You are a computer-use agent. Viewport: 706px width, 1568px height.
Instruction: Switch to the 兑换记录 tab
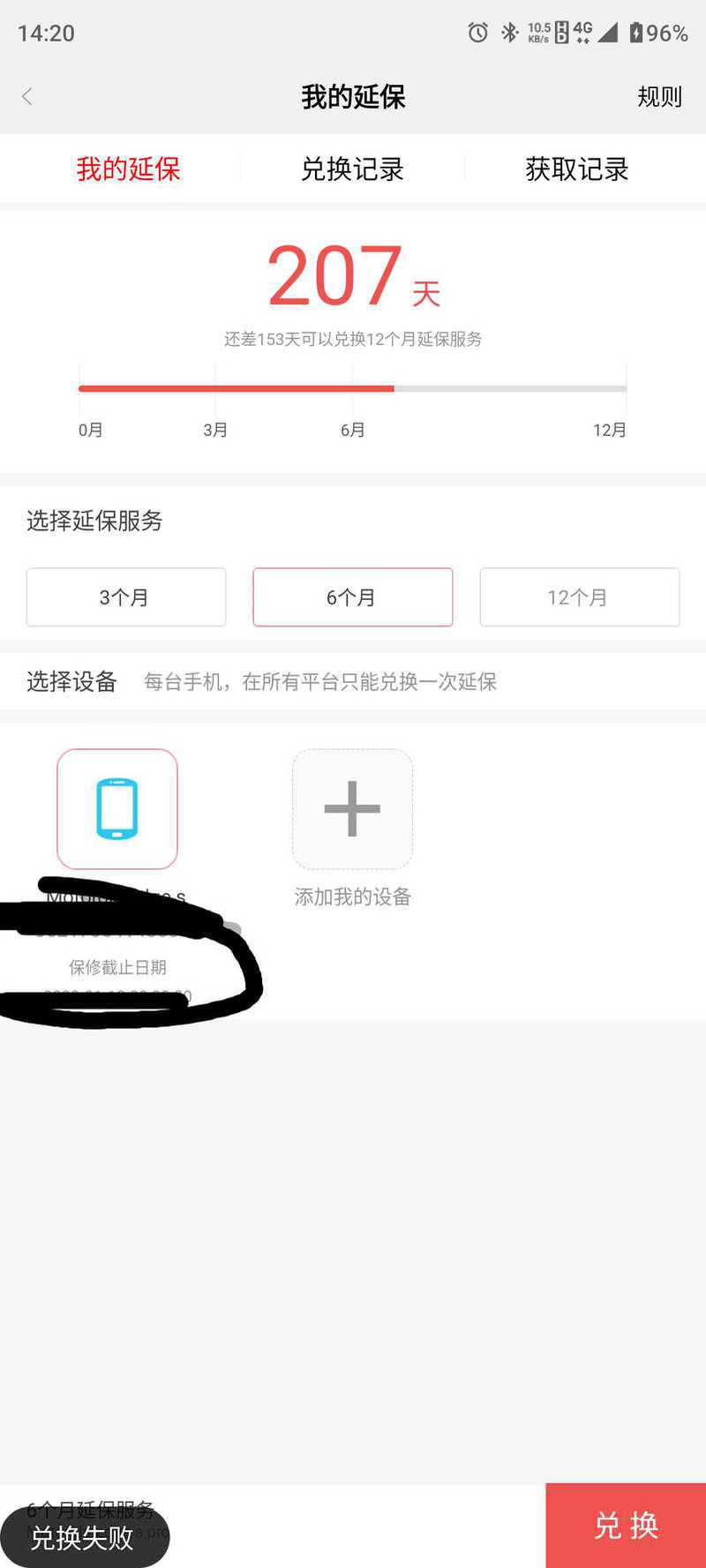pos(352,169)
